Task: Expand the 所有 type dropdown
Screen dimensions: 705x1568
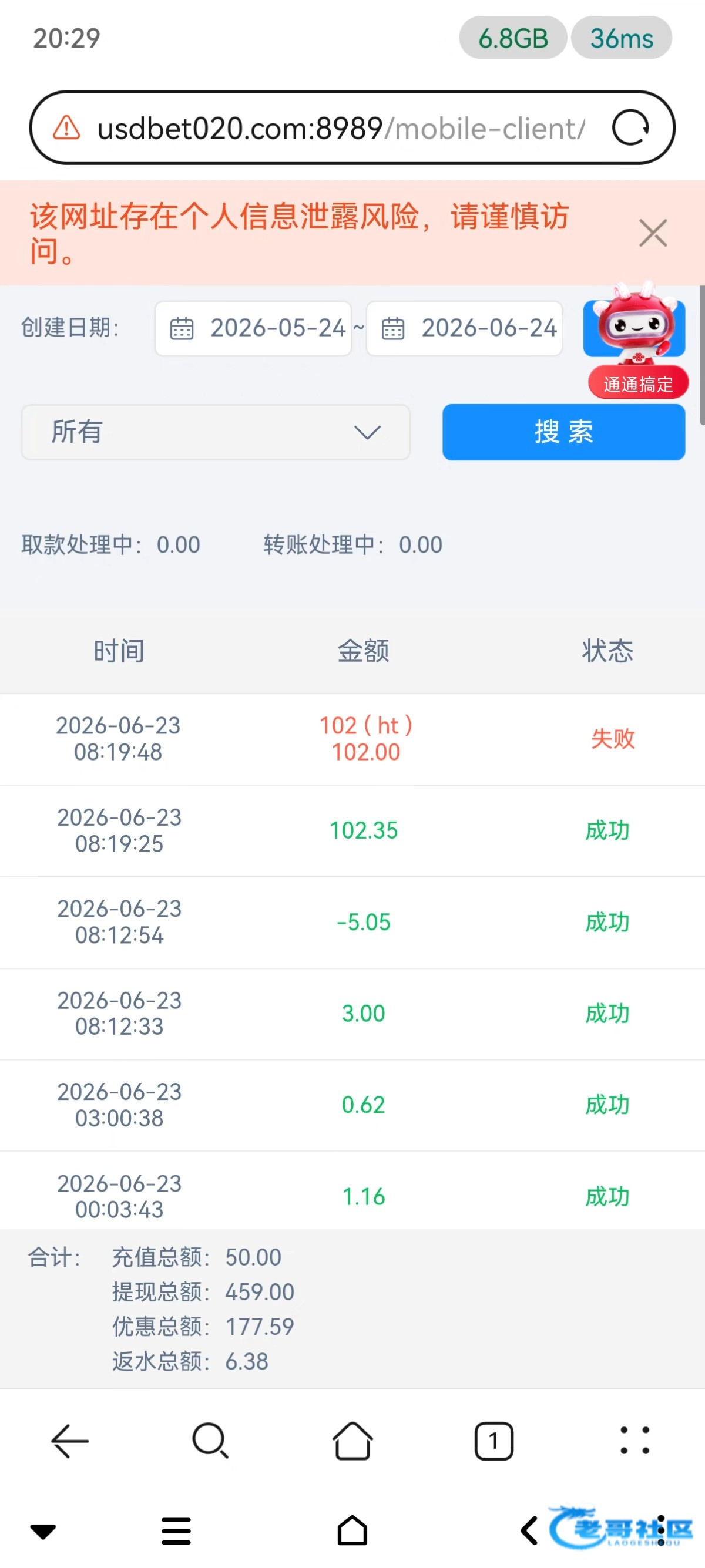Action: 216,432
